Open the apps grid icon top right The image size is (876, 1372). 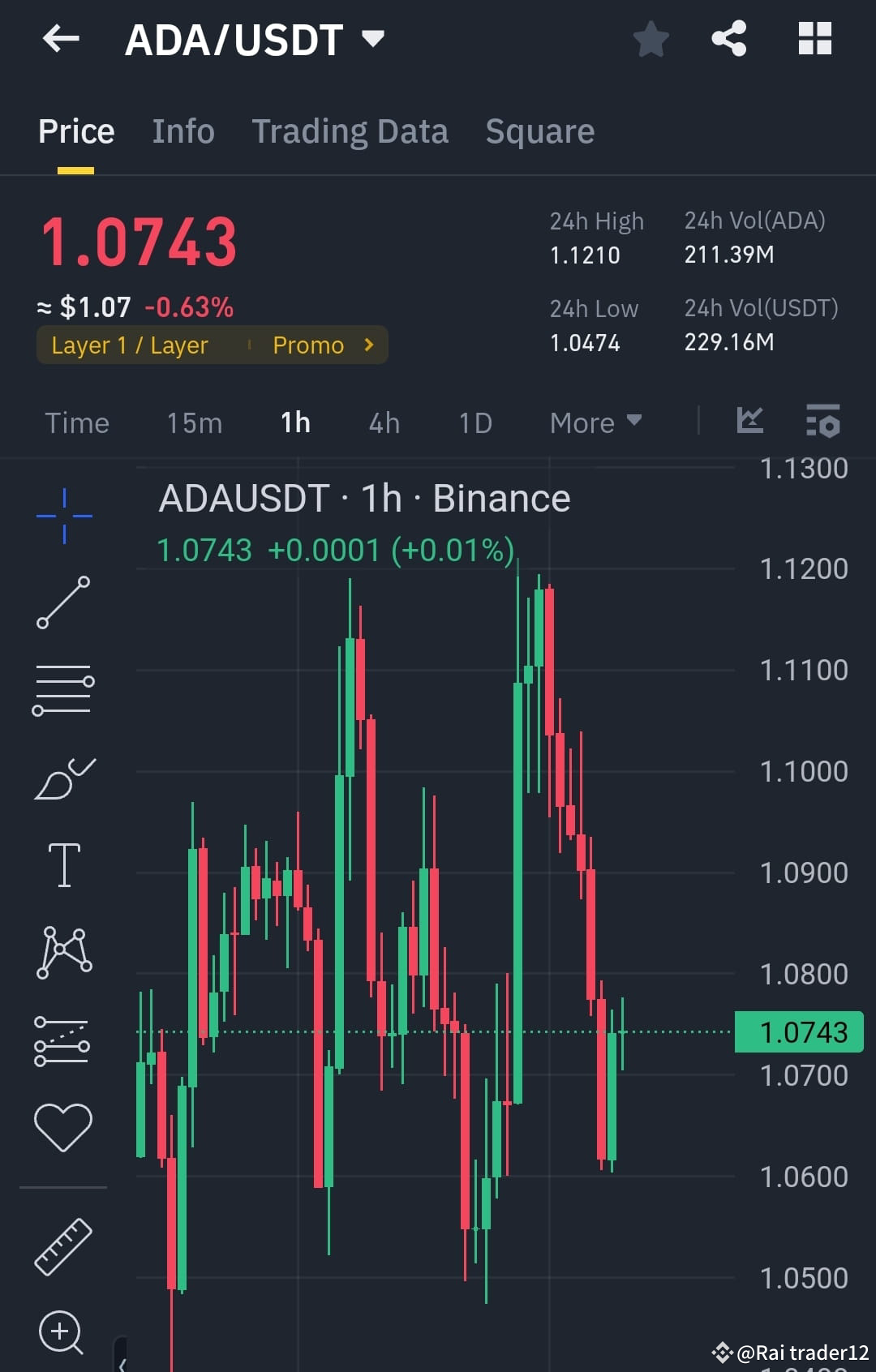(x=814, y=36)
